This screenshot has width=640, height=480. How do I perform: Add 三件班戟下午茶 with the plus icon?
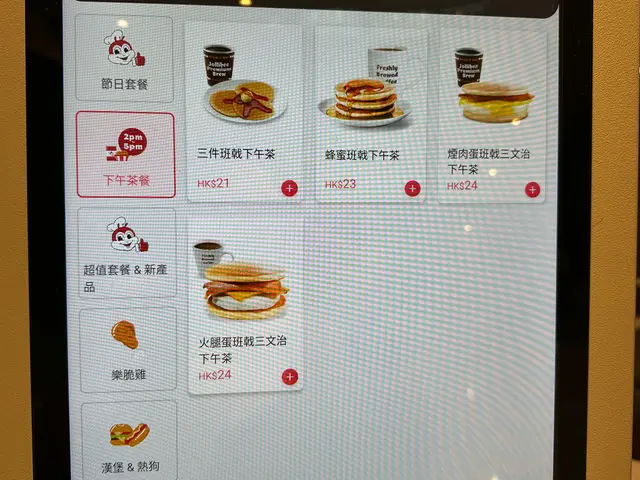click(x=290, y=188)
